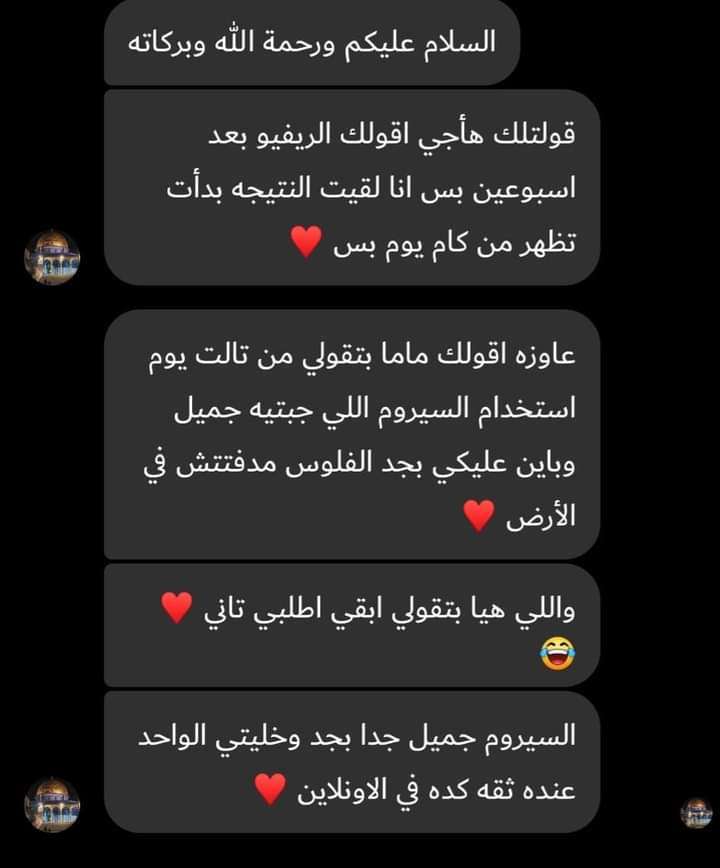
Task: Open sender's avatar beside the 'تظهر من كام يوم' message
Action: 52,257
